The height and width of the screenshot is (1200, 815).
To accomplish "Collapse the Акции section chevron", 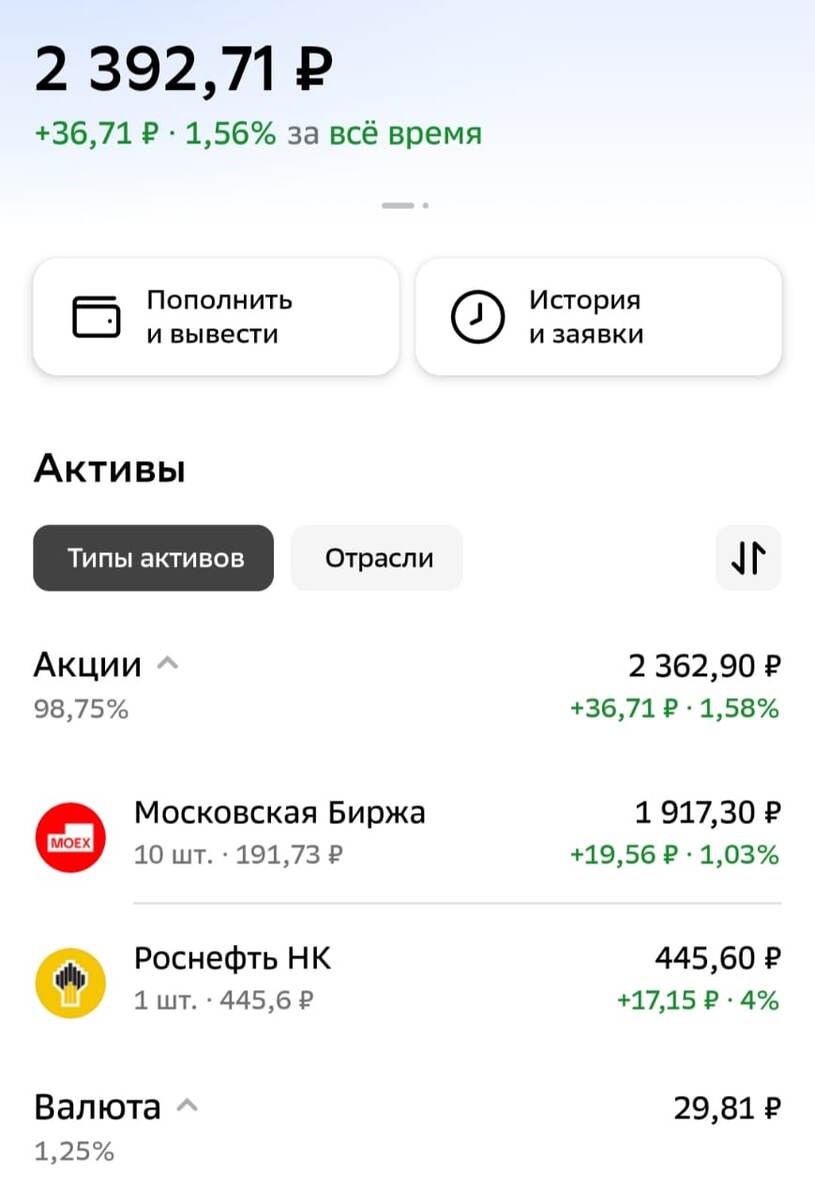I will click(x=169, y=660).
